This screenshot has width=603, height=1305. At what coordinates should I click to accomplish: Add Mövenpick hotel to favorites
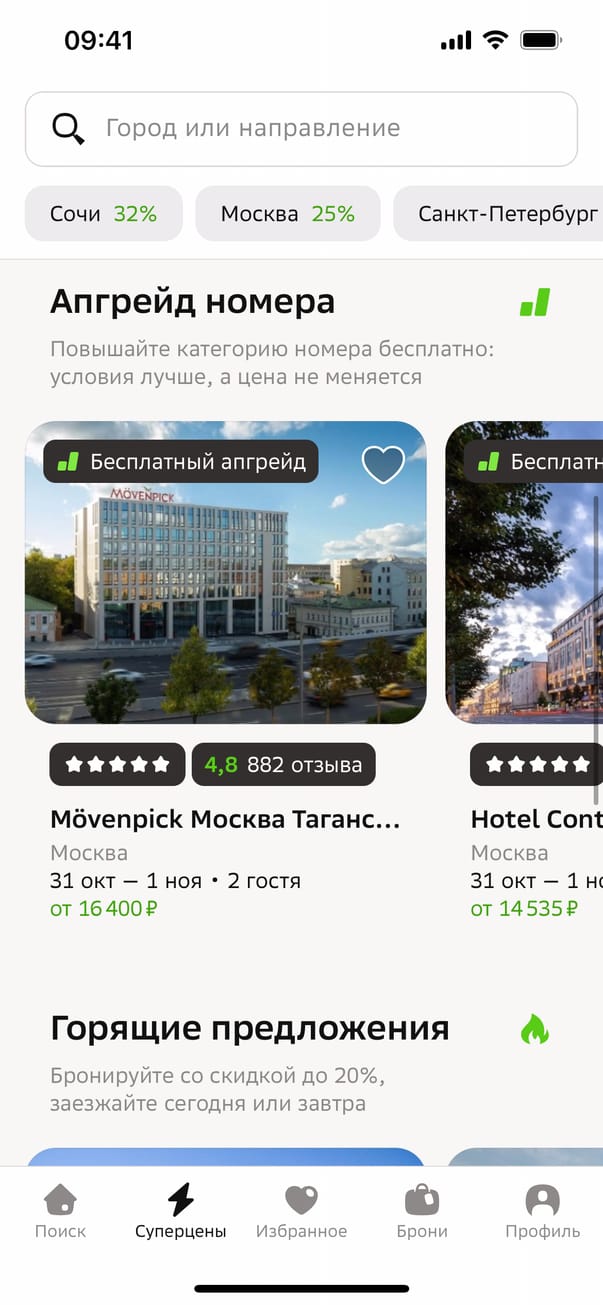(x=382, y=464)
